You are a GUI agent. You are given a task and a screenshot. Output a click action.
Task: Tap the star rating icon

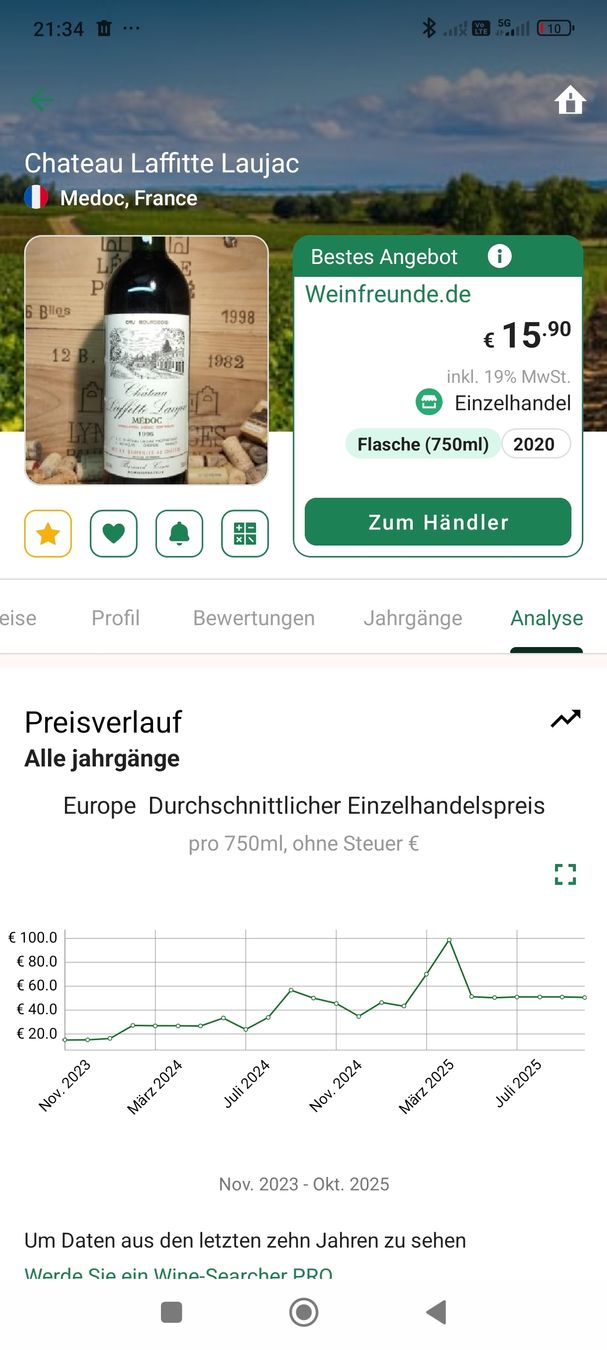pos(48,533)
